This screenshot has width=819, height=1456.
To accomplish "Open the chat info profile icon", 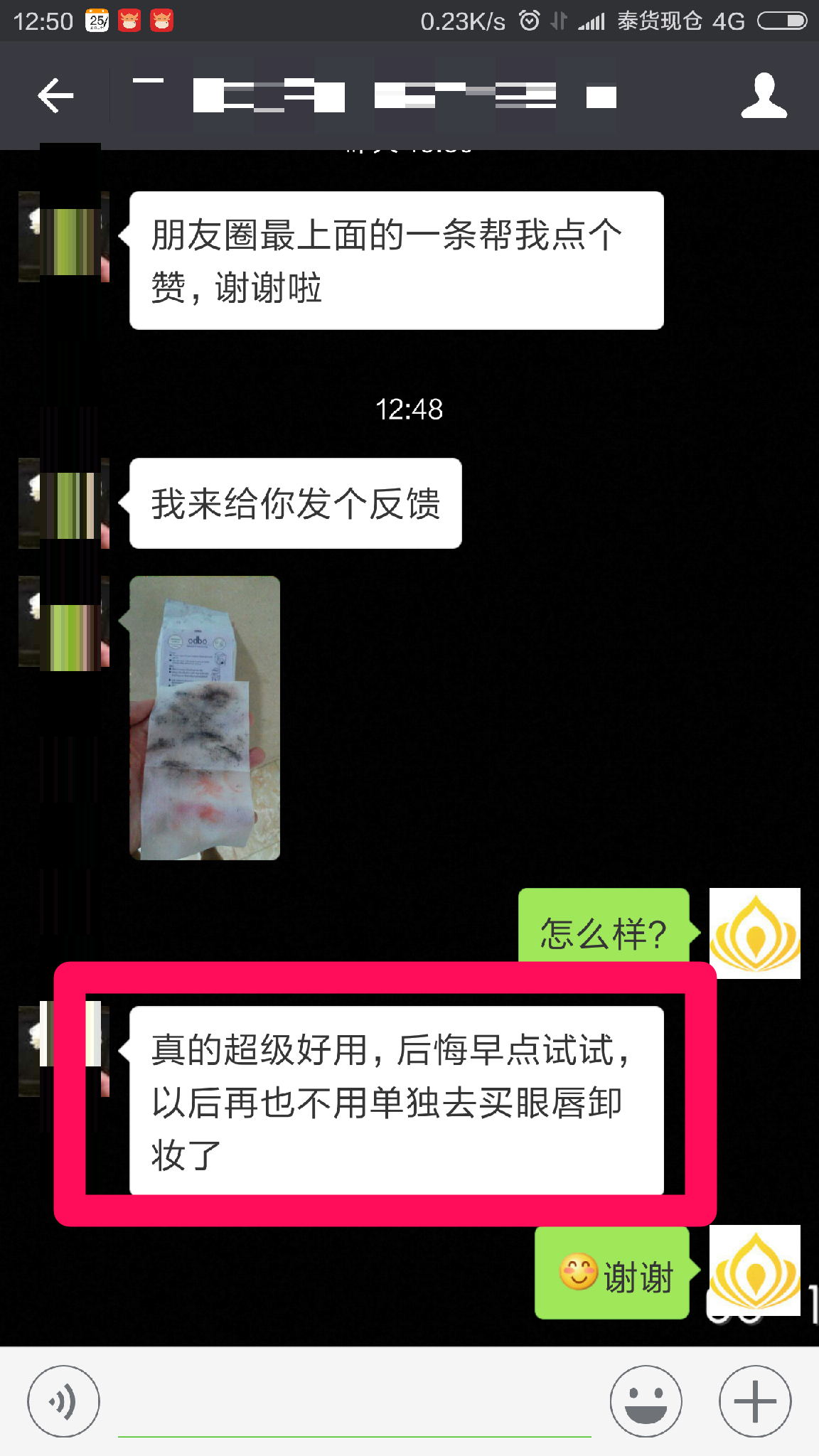I will [x=764, y=95].
